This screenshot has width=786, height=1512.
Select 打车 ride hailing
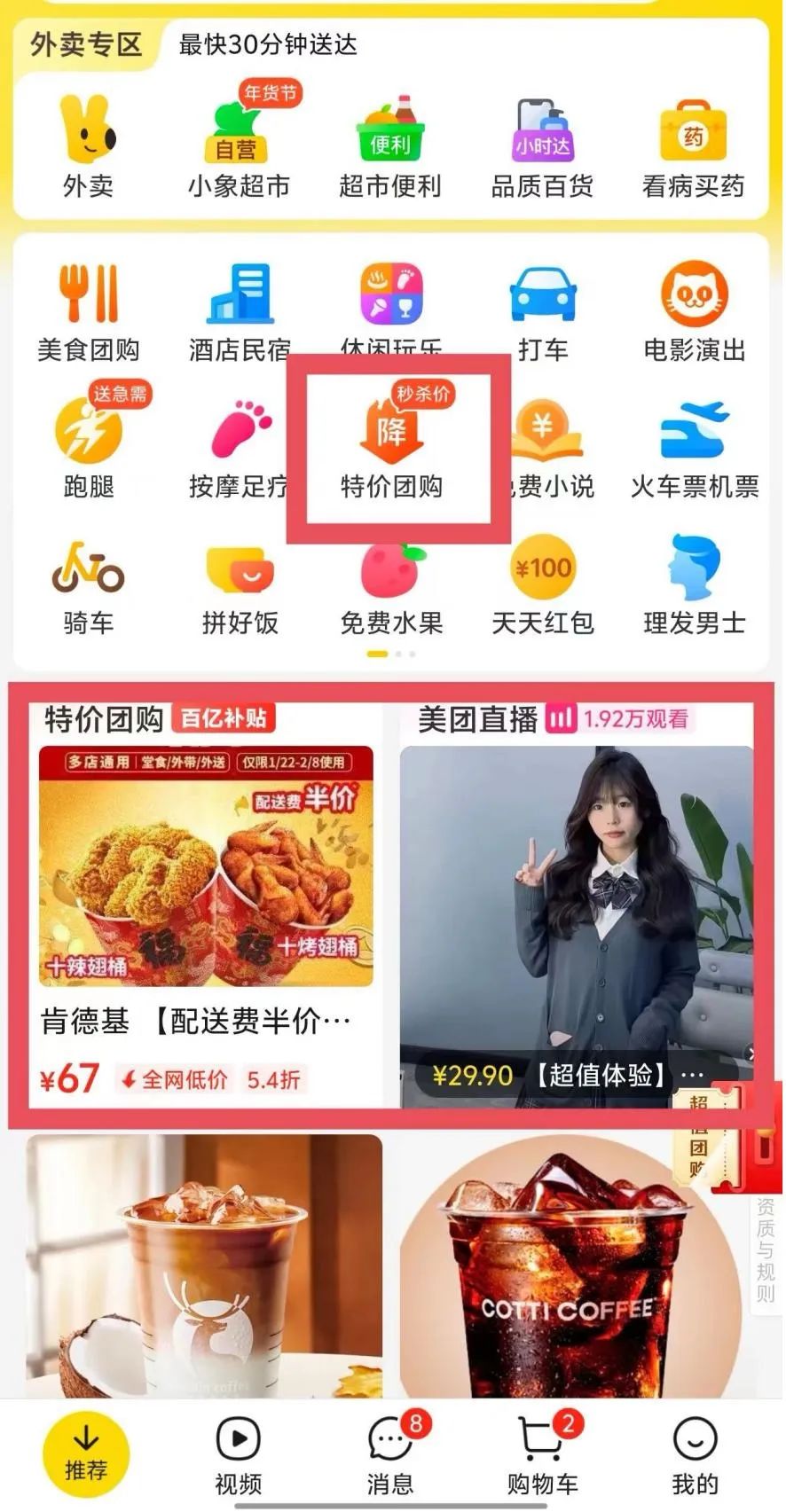click(543, 312)
